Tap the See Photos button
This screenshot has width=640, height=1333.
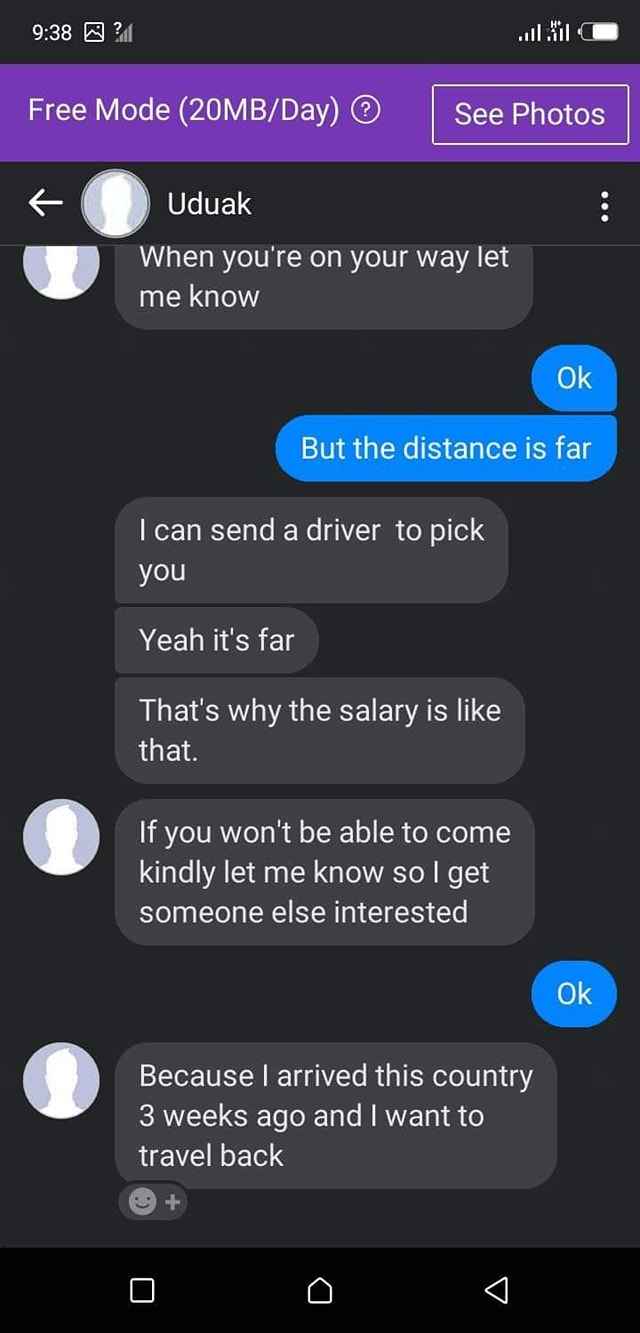[x=529, y=114]
